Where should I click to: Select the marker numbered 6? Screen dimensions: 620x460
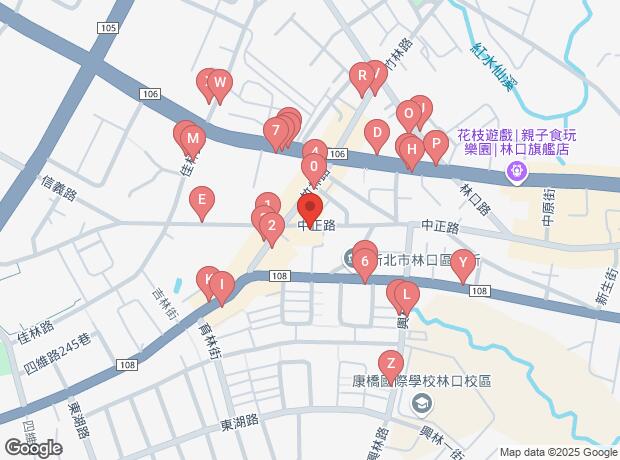tap(365, 263)
